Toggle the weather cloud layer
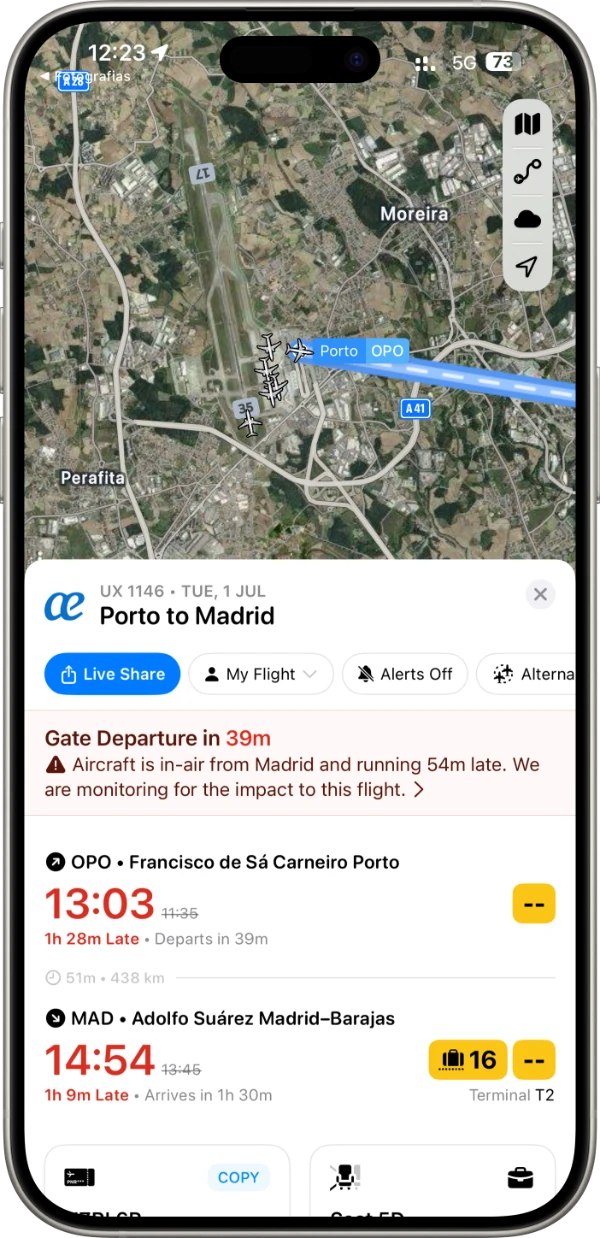The image size is (600, 1238). pos(527,219)
